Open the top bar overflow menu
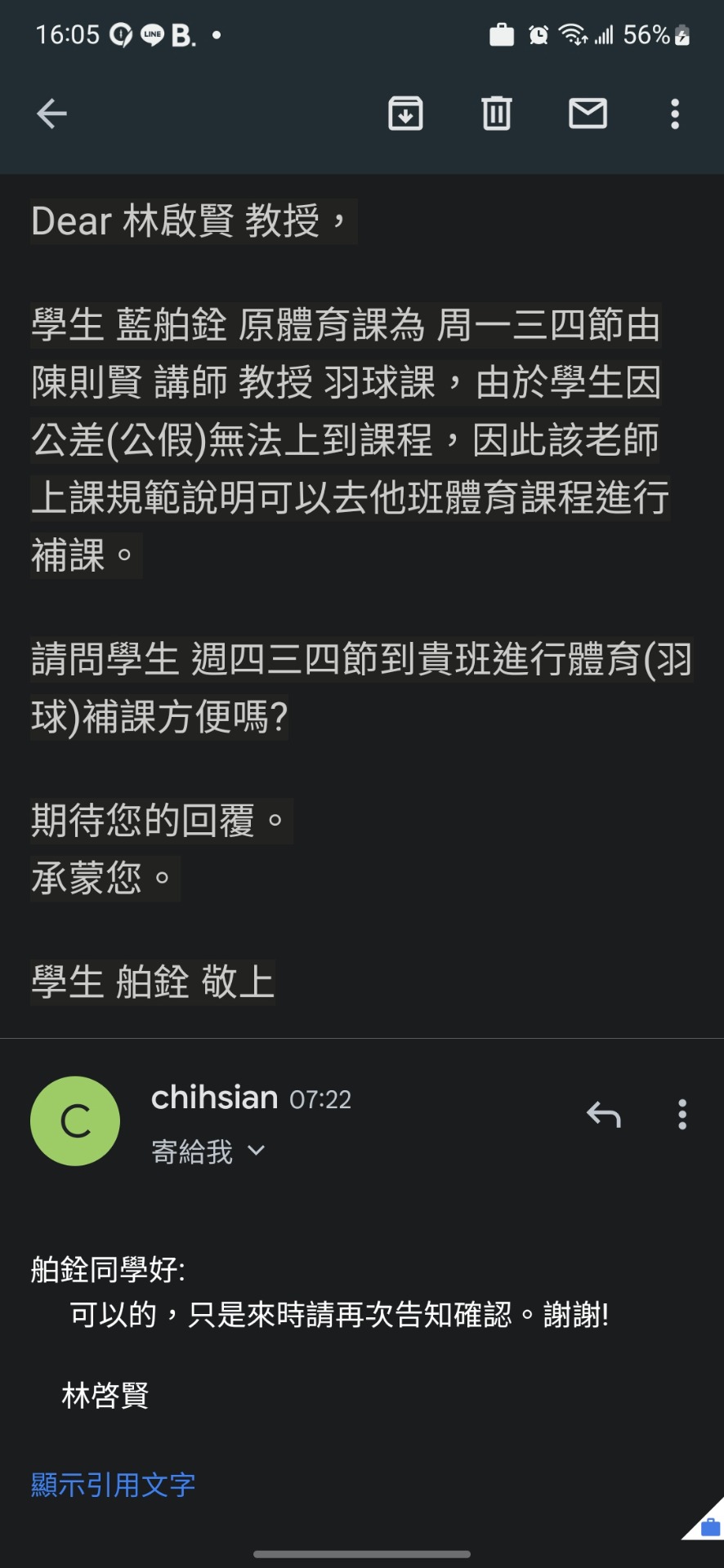This screenshot has width=724, height=1568. 675,114
